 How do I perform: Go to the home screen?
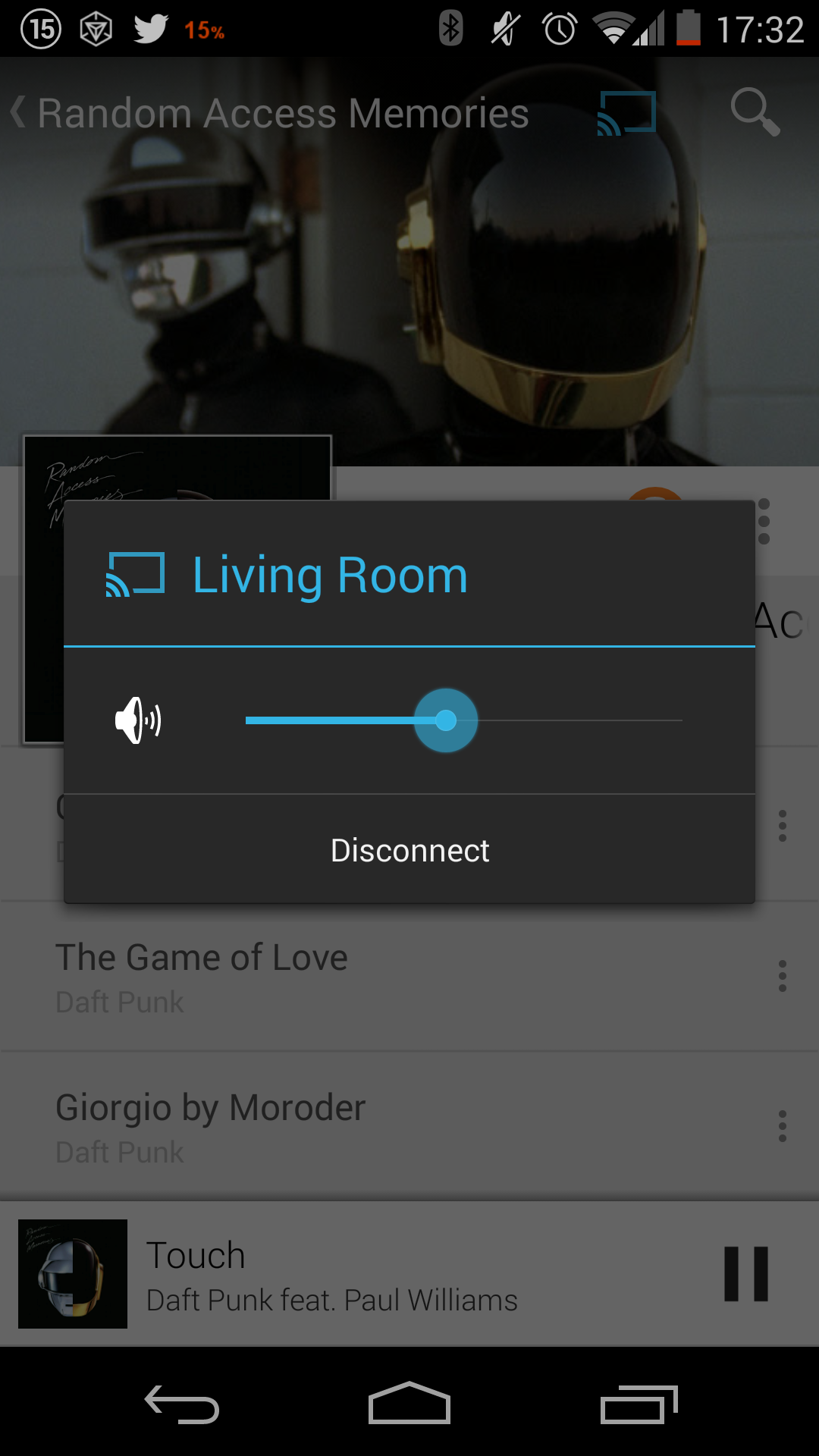coord(409,1403)
